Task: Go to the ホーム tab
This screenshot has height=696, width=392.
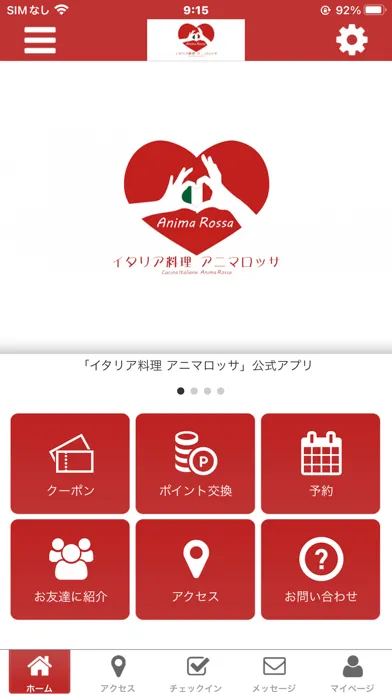Action: pyautogui.click(x=40, y=672)
